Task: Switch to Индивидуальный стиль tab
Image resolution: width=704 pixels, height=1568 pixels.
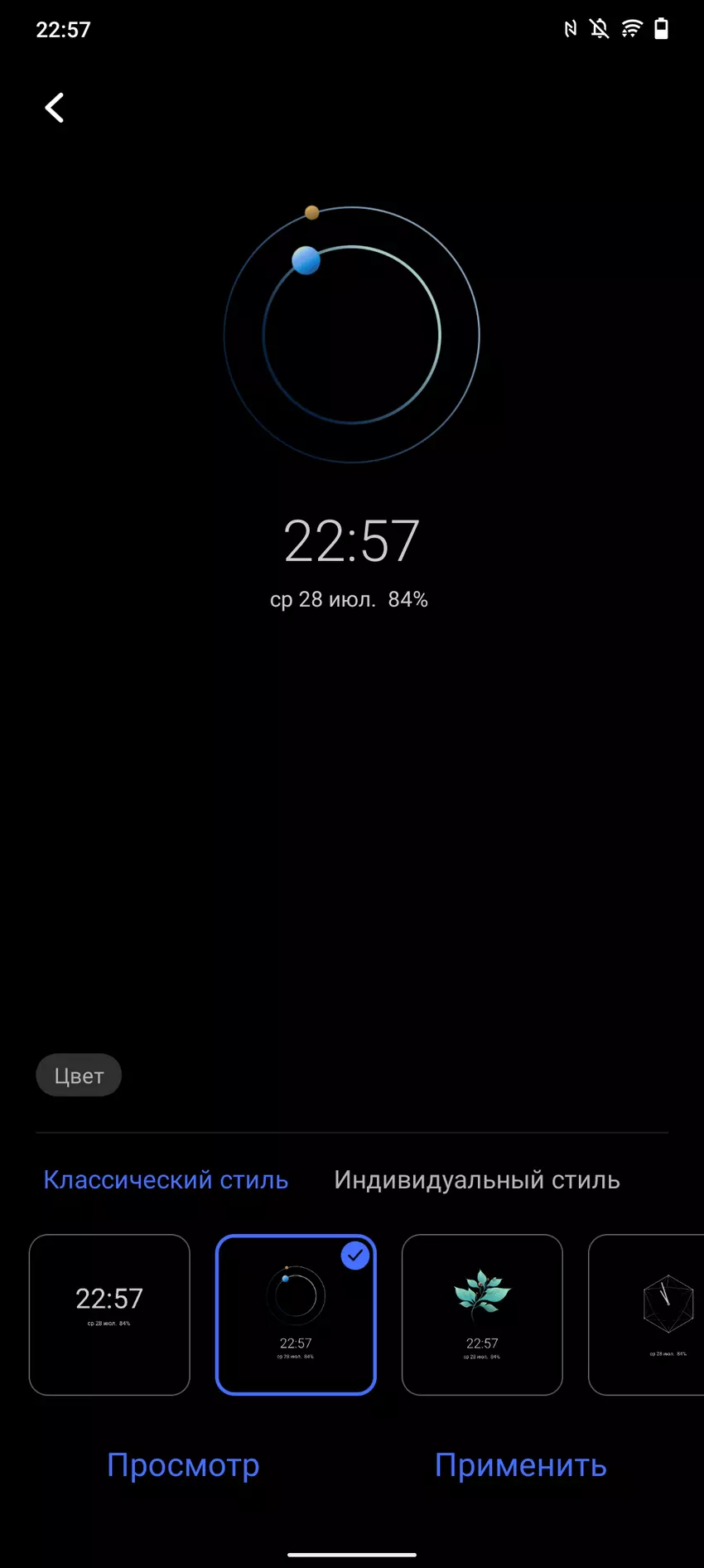Action: tap(476, 1179)
